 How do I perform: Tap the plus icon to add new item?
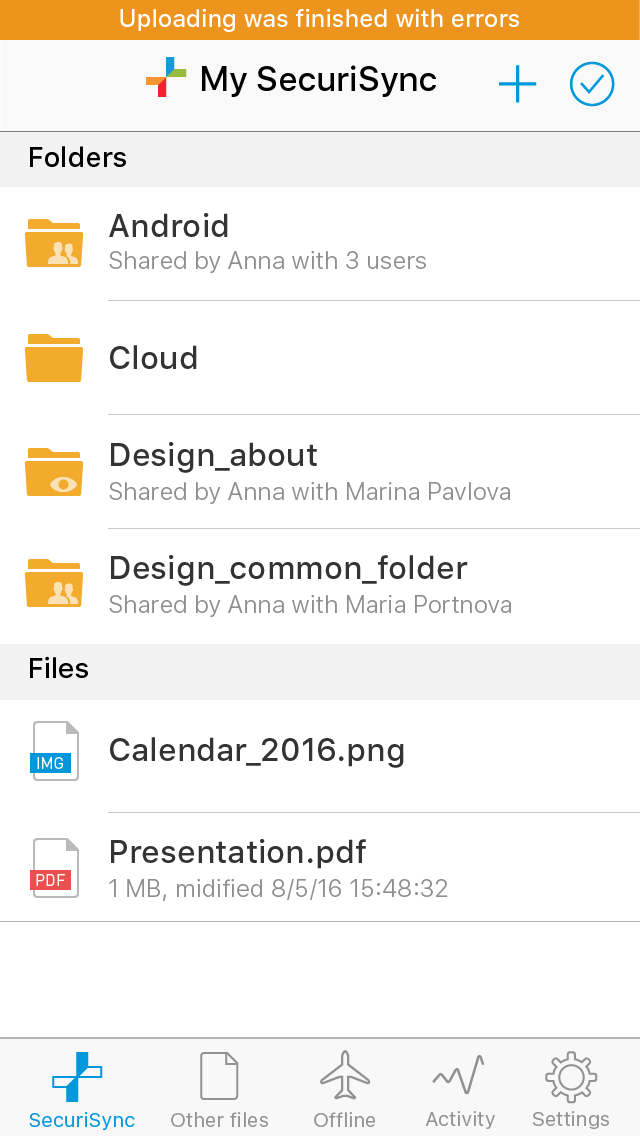coord(518,84)
